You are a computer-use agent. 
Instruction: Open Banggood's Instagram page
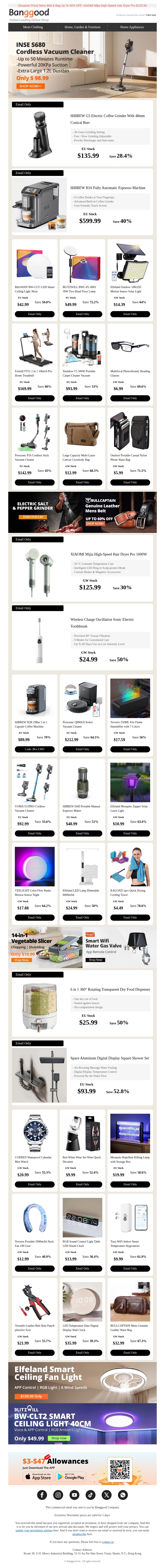click(58, 1495)
